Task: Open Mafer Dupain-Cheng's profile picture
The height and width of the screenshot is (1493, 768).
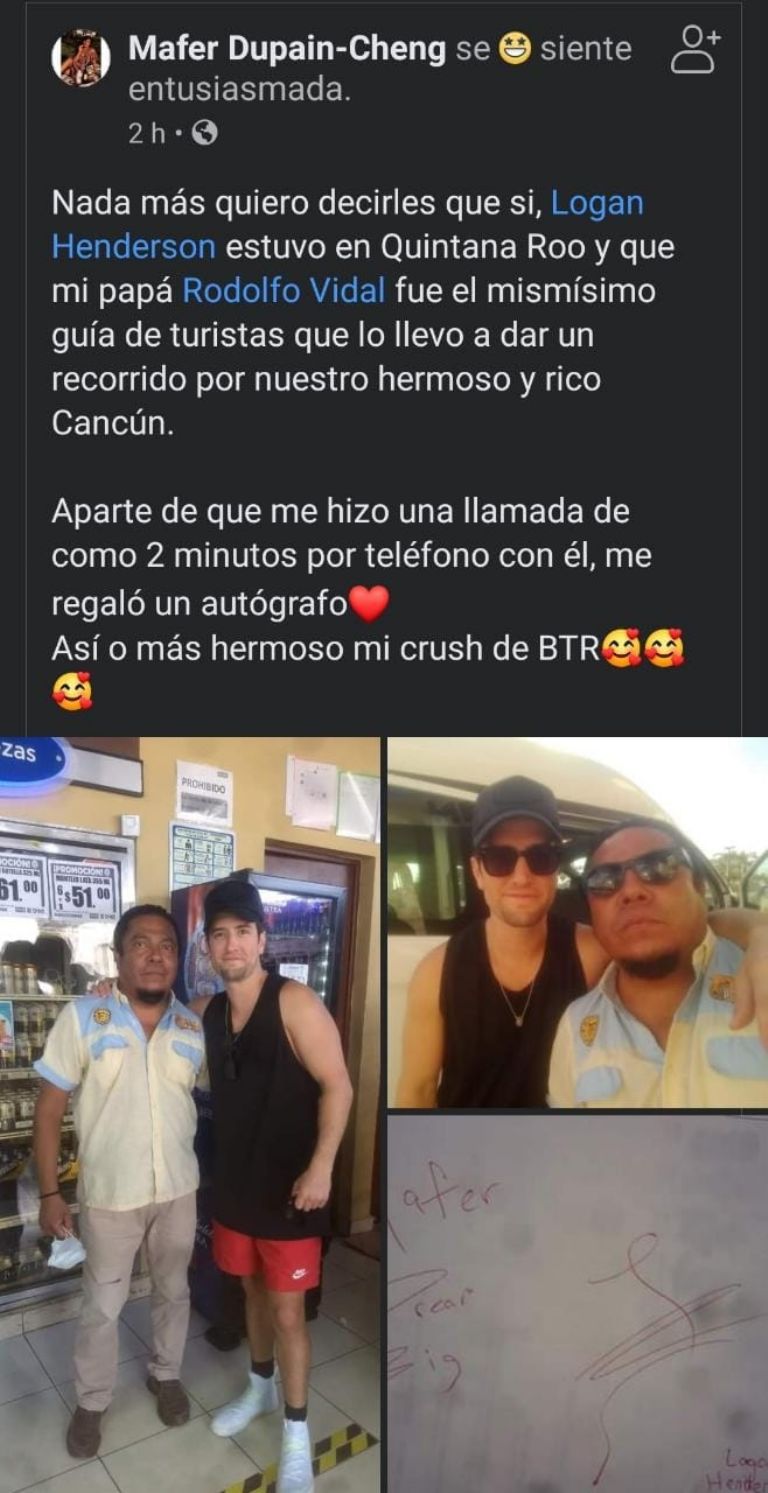Action: click(x=81, y=58)
